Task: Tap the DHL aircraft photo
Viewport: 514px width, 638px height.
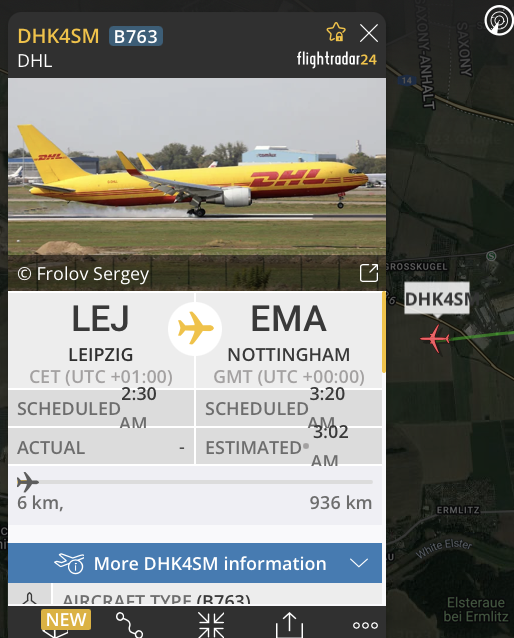Action: click(x=197, y=184)
